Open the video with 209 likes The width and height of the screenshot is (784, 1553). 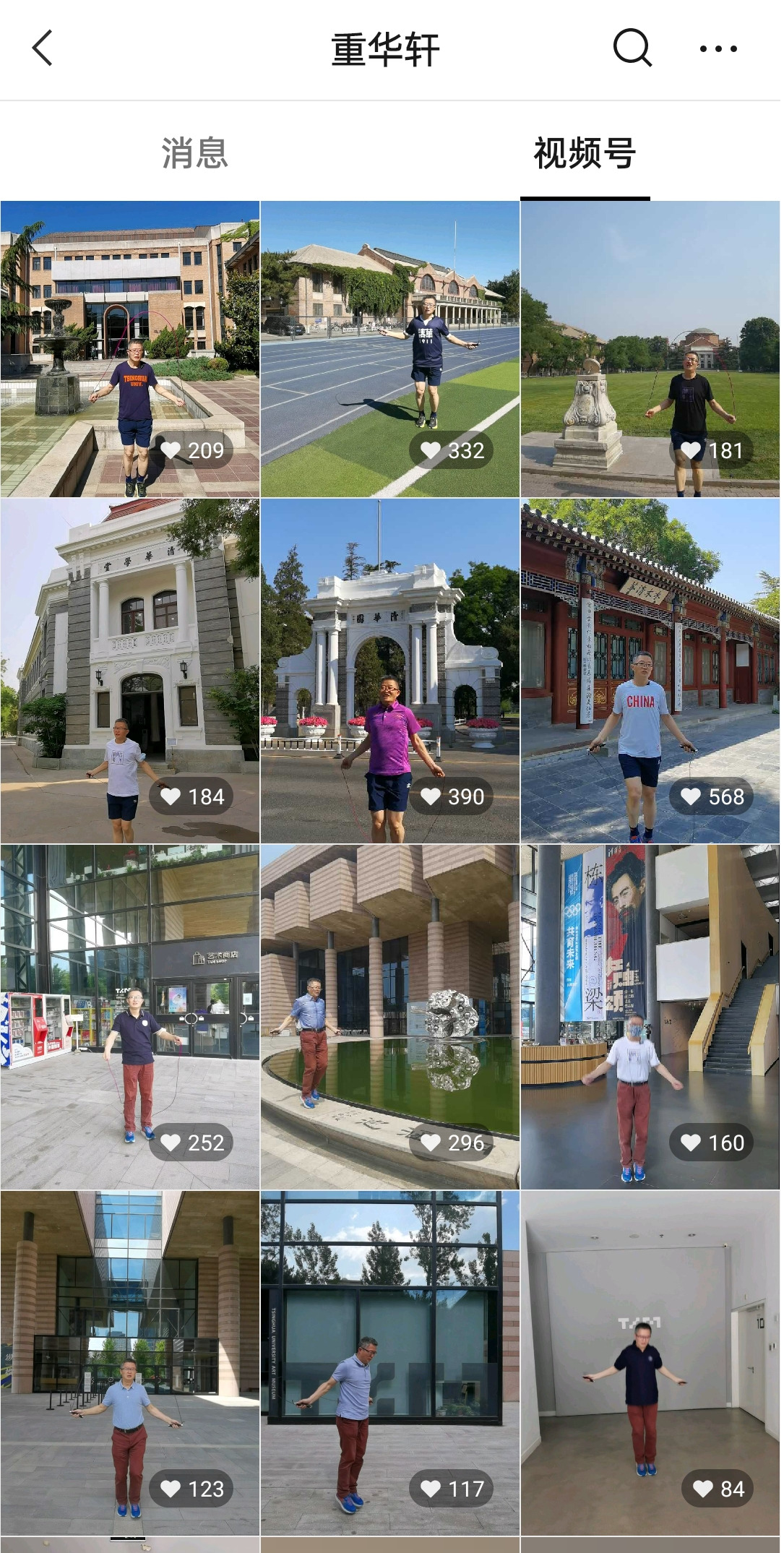coord(130,349)
